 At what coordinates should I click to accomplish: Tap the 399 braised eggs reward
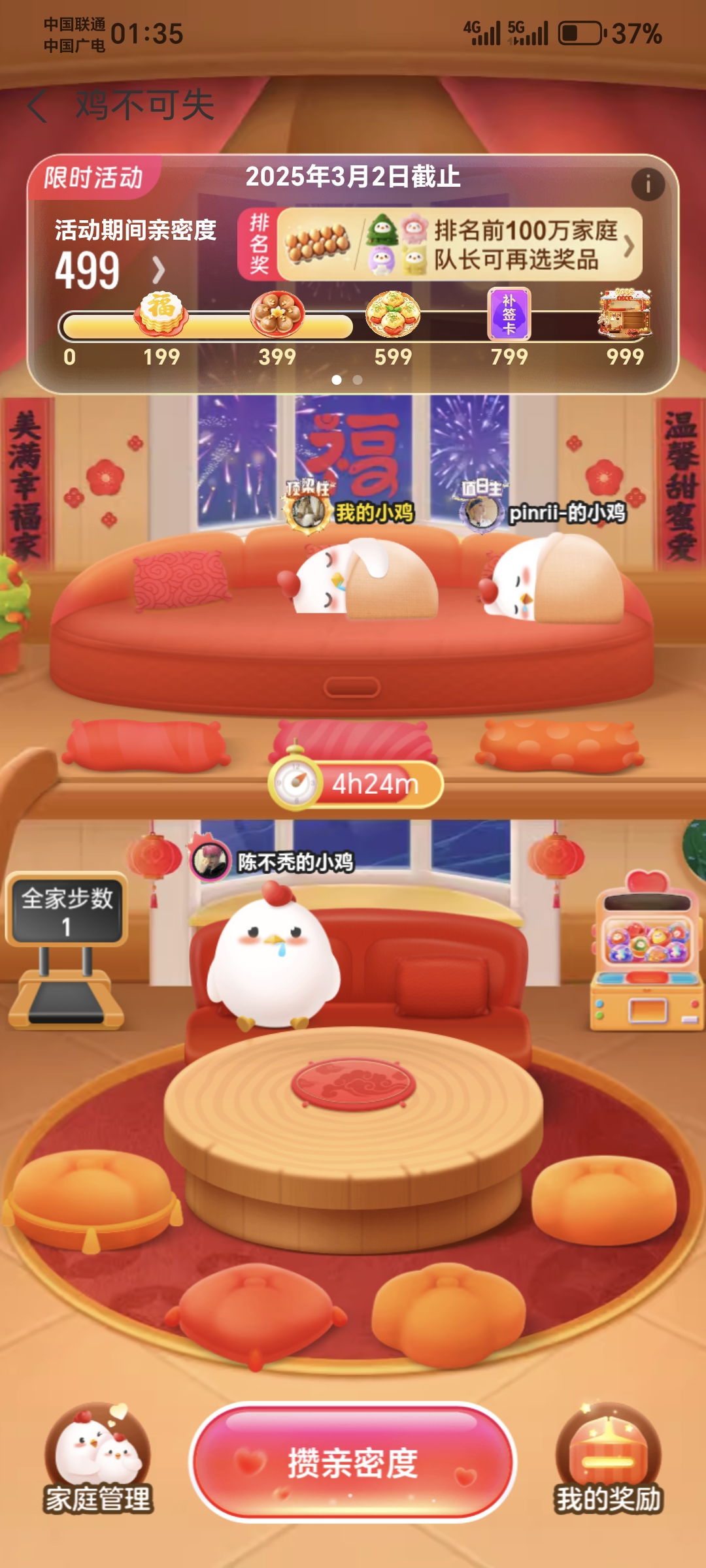click(x=277, y=314)
